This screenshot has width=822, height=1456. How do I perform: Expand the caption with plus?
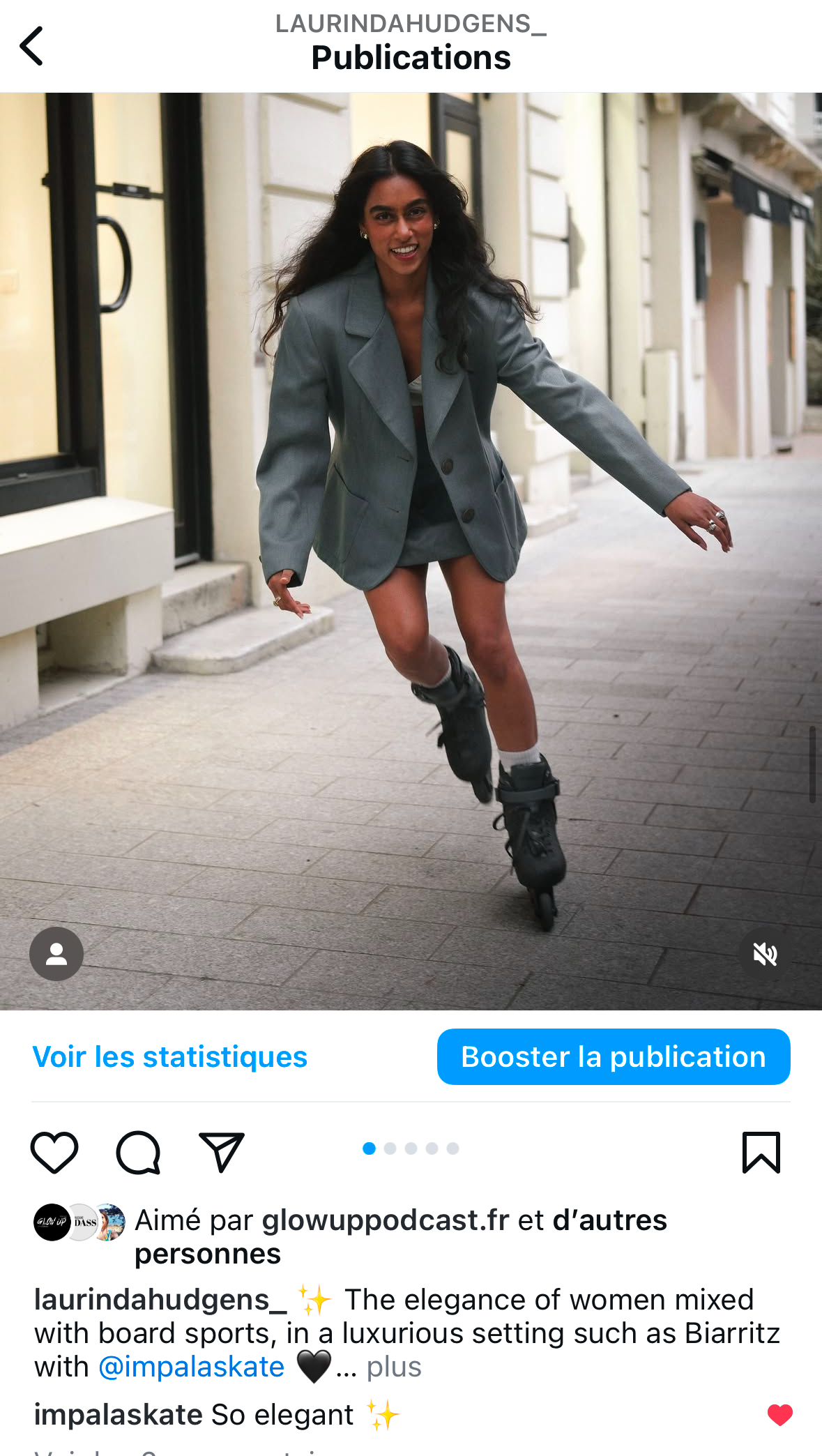coord(394,1367)
